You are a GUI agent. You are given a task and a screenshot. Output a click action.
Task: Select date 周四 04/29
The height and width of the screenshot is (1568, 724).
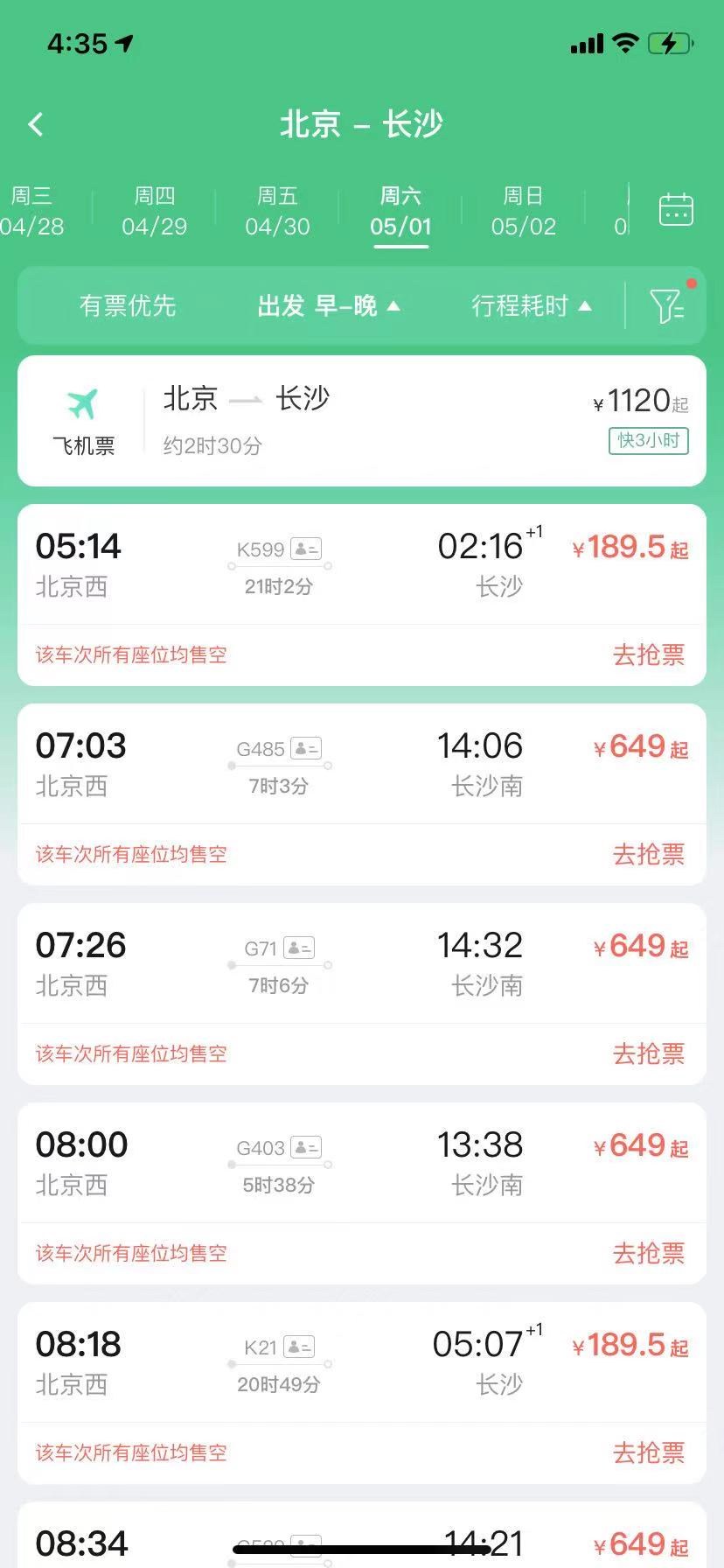(155, 211)
